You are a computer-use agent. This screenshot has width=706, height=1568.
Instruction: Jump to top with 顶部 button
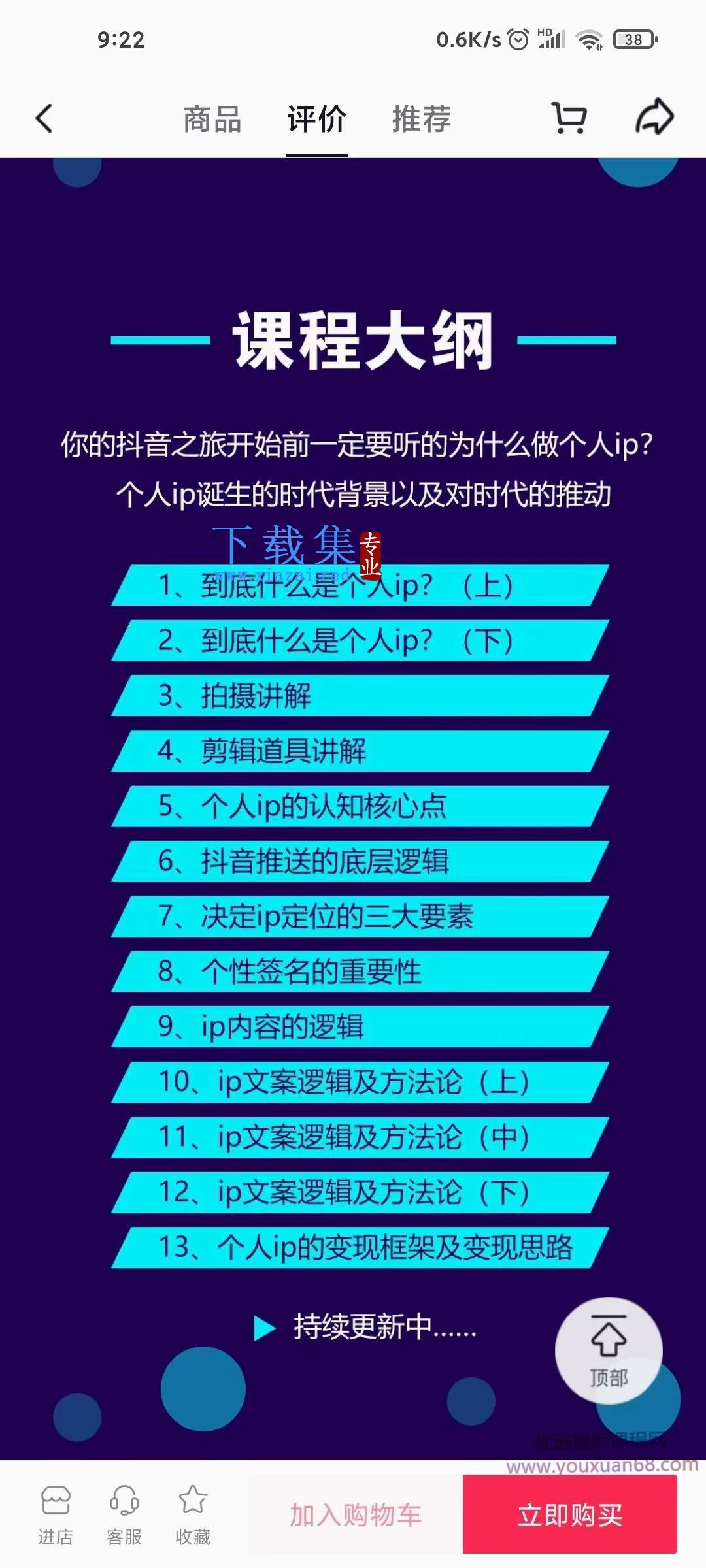coord(609,1350)
